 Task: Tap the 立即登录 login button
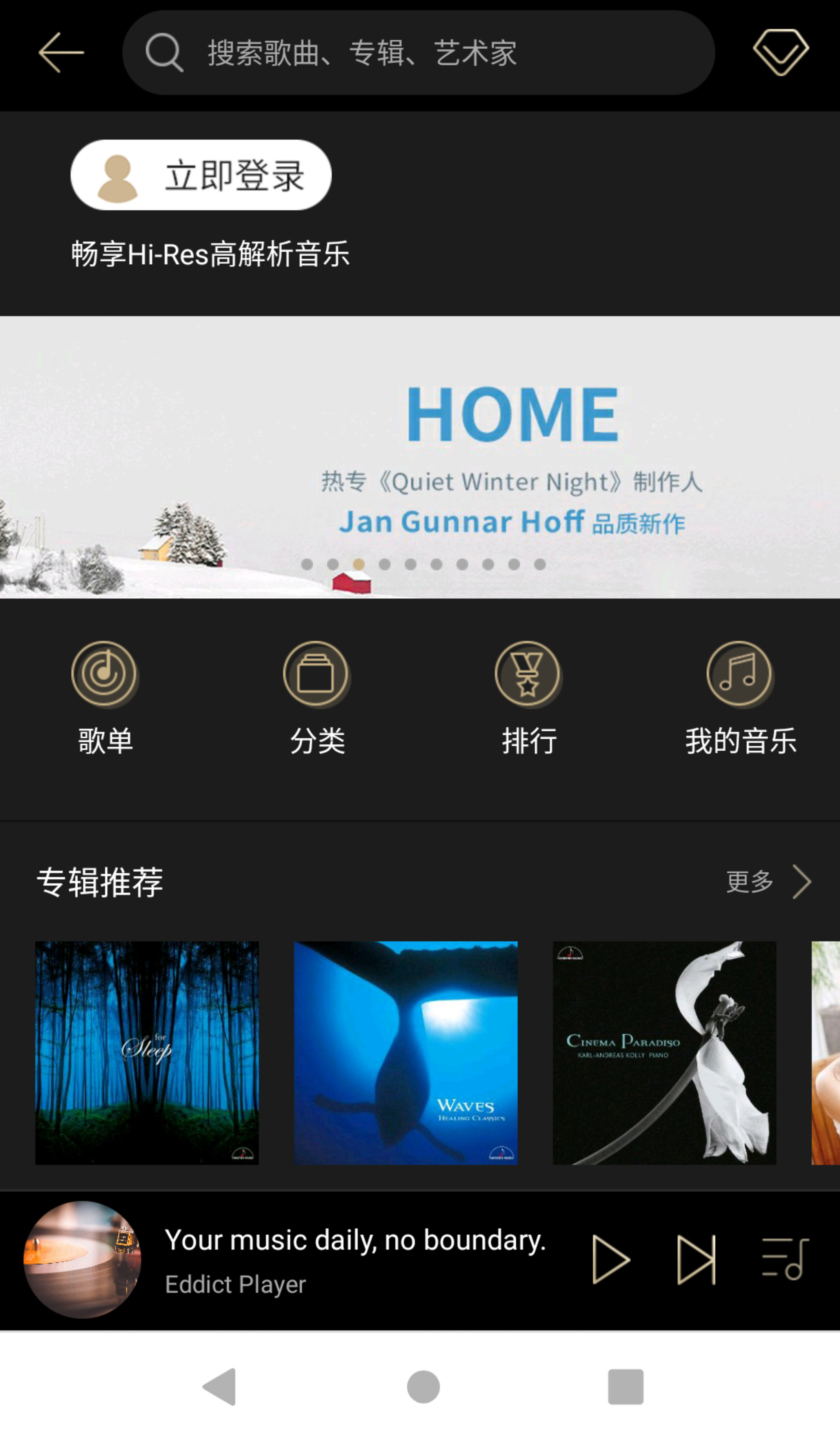coord(201,175)
